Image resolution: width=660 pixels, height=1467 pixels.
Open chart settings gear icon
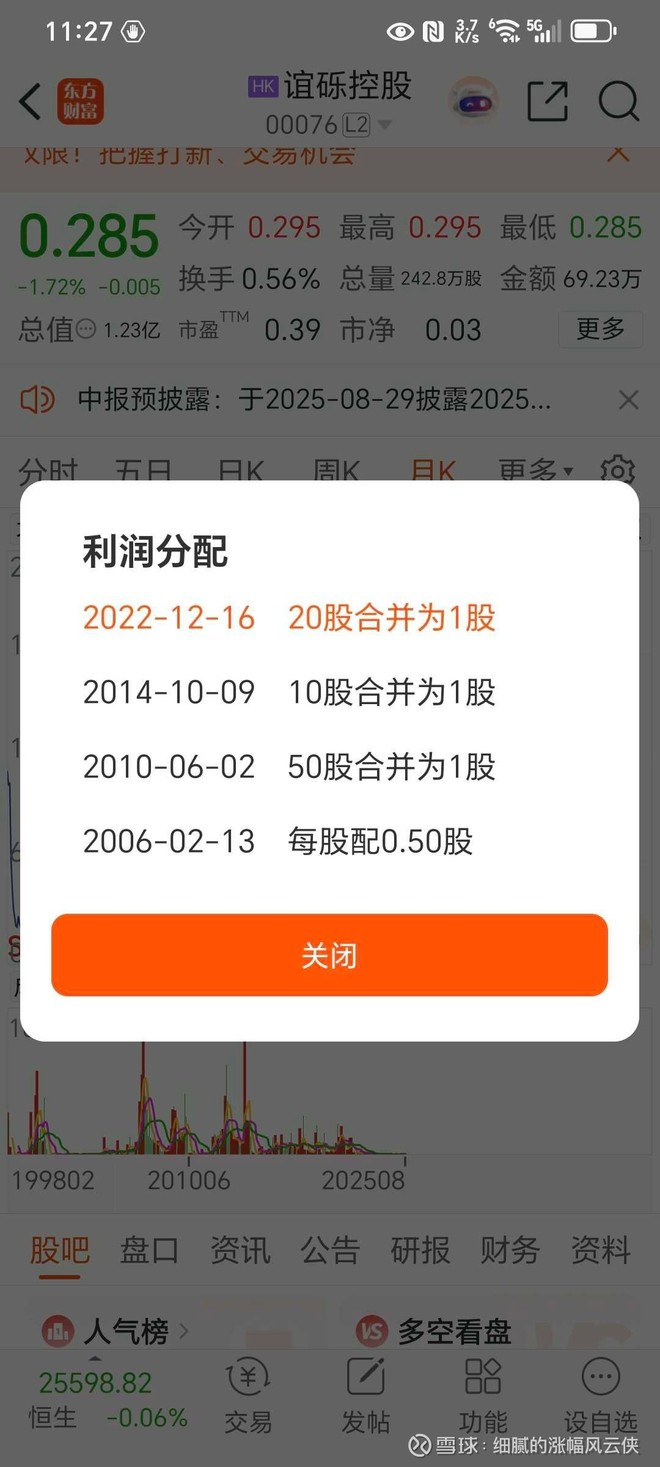(x=618, y=470)
